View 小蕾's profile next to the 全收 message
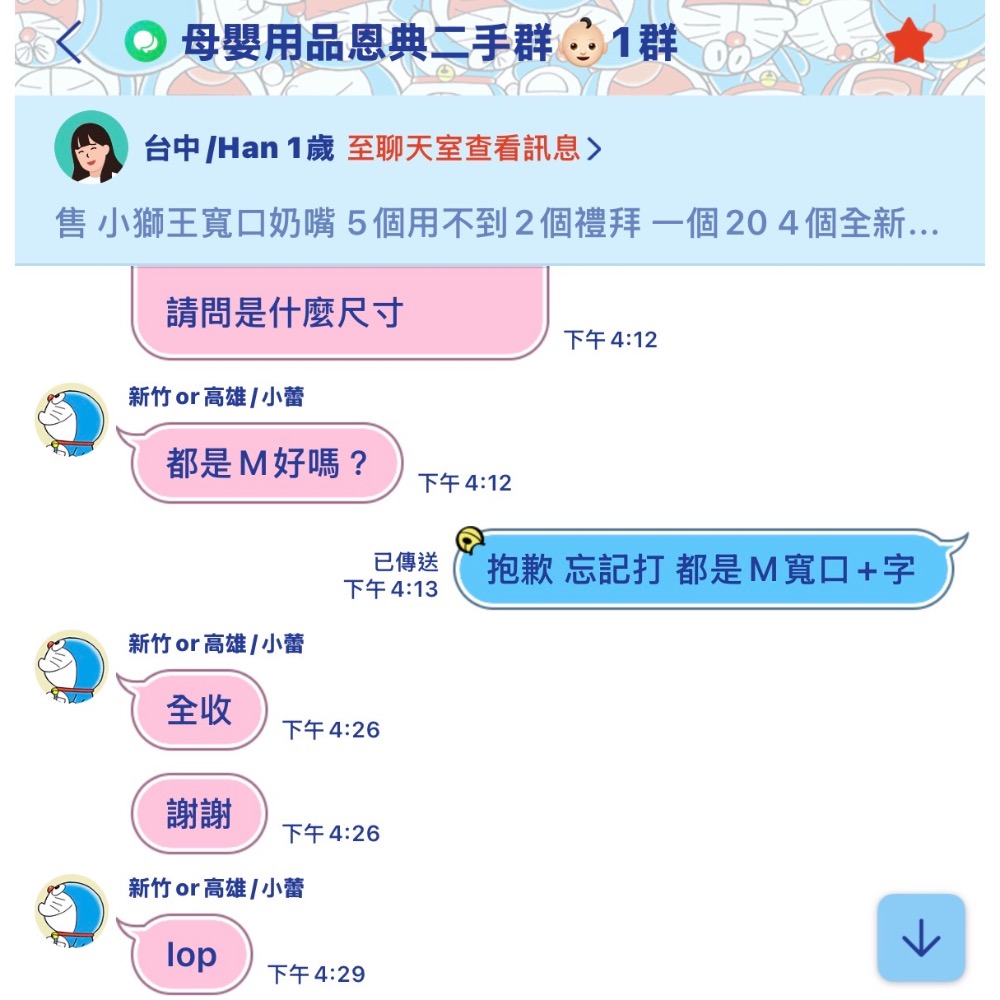This screenshot has height=1000, width=1000. 72,667
